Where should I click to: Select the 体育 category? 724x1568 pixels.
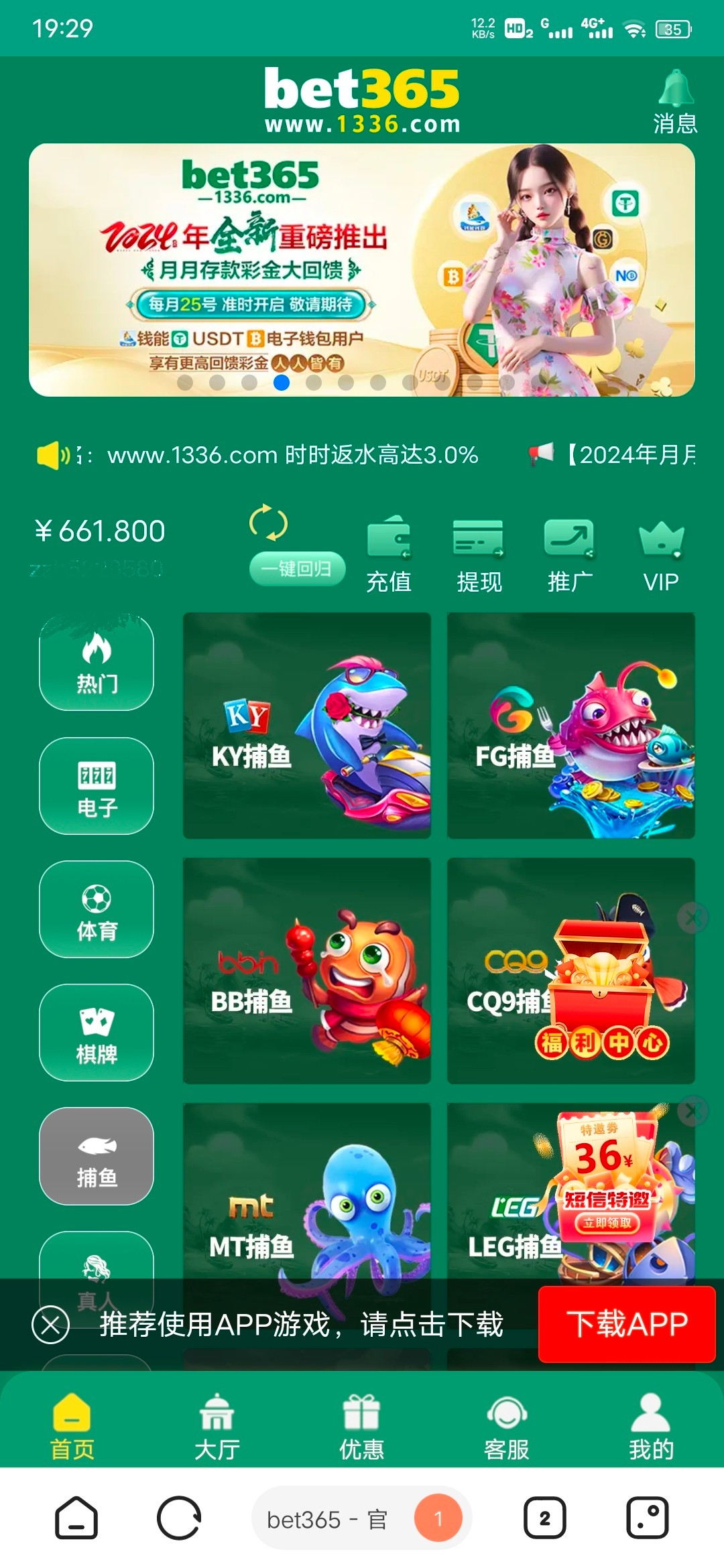click(97, 910)
